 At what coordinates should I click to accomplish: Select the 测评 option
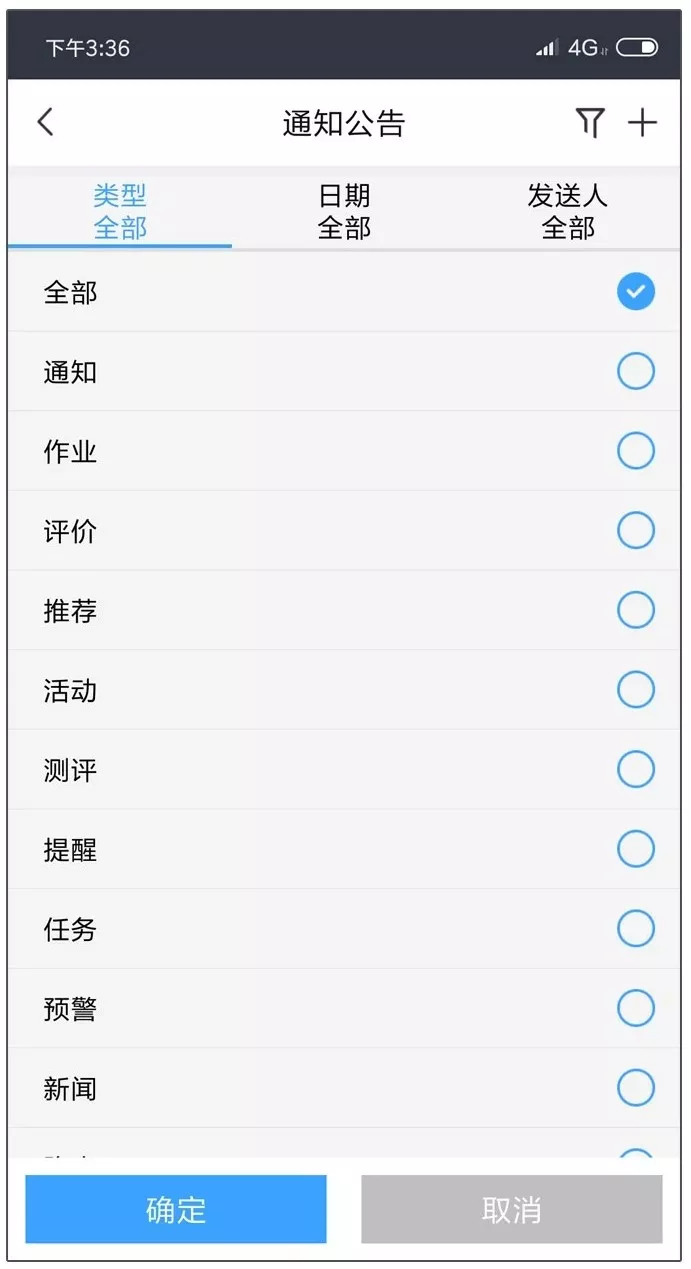tap(344, 769)
